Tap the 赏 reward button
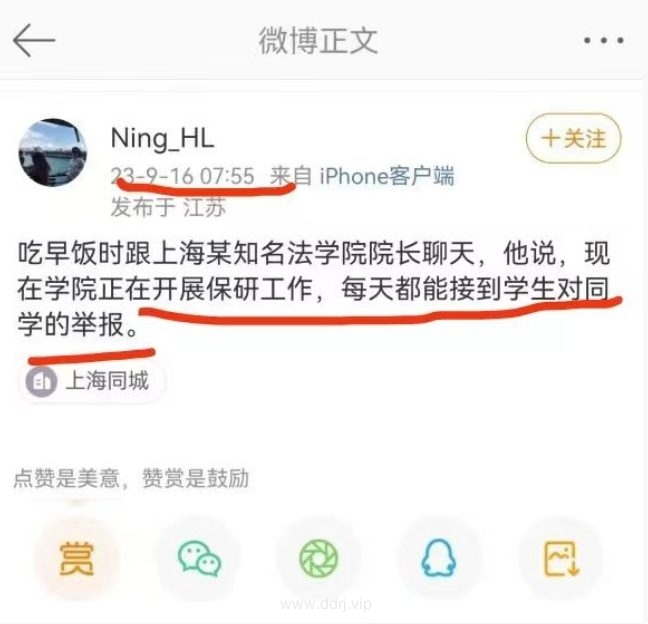The image size is (648, 624). click(x=76, y=558)
